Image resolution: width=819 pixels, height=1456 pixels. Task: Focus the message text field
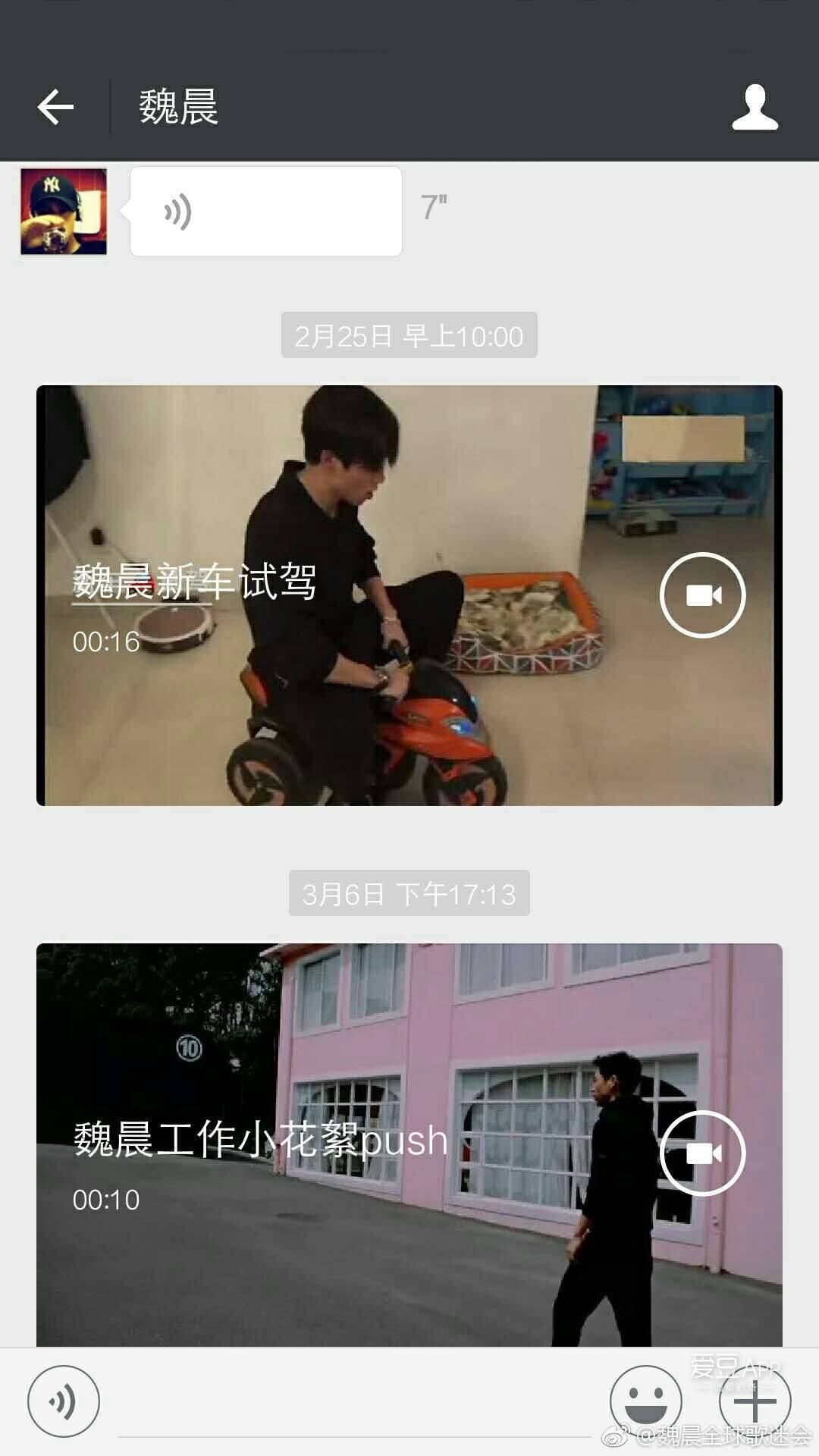[353, 1410]
